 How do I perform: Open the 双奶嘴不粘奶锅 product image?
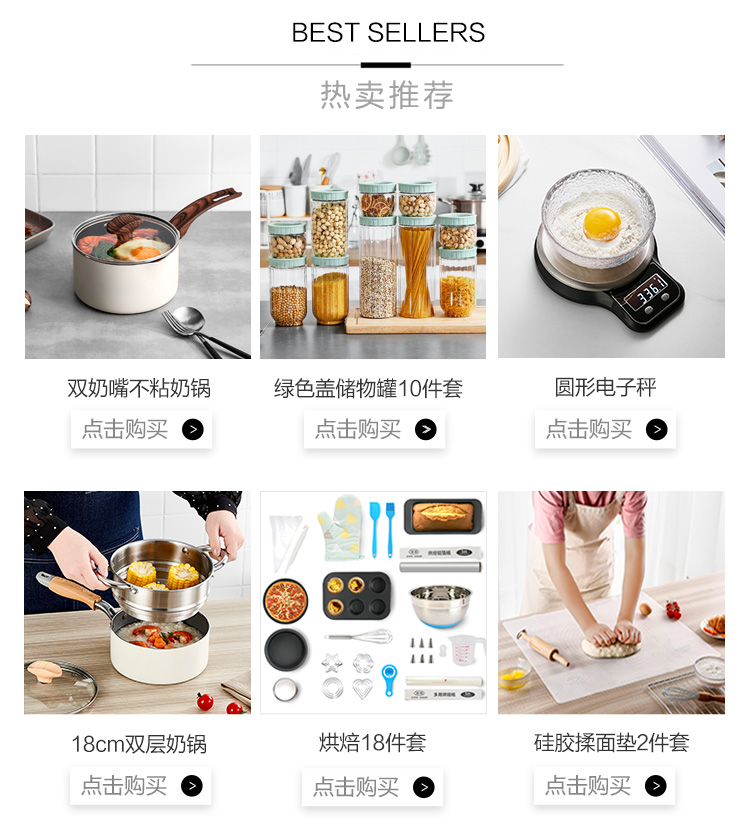(138, 247)
